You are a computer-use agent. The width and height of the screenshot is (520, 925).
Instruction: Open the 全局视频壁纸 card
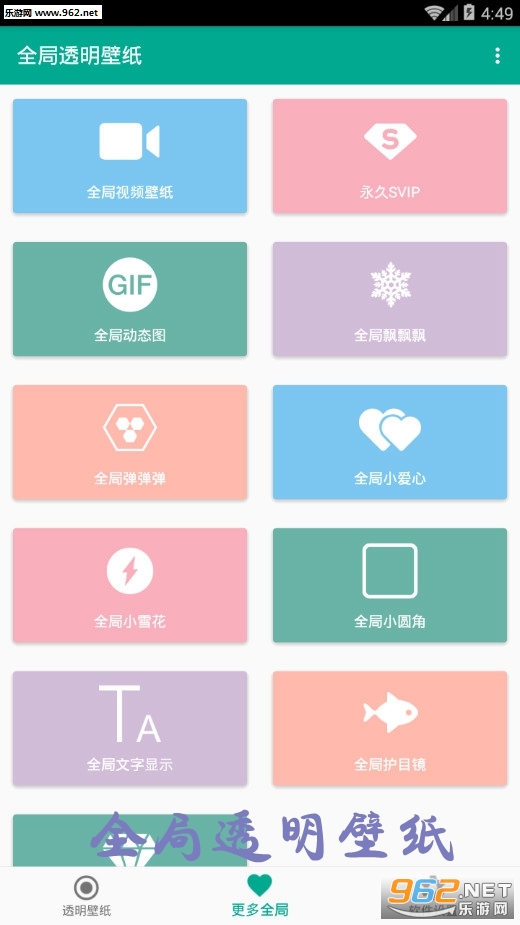[130, 156]
